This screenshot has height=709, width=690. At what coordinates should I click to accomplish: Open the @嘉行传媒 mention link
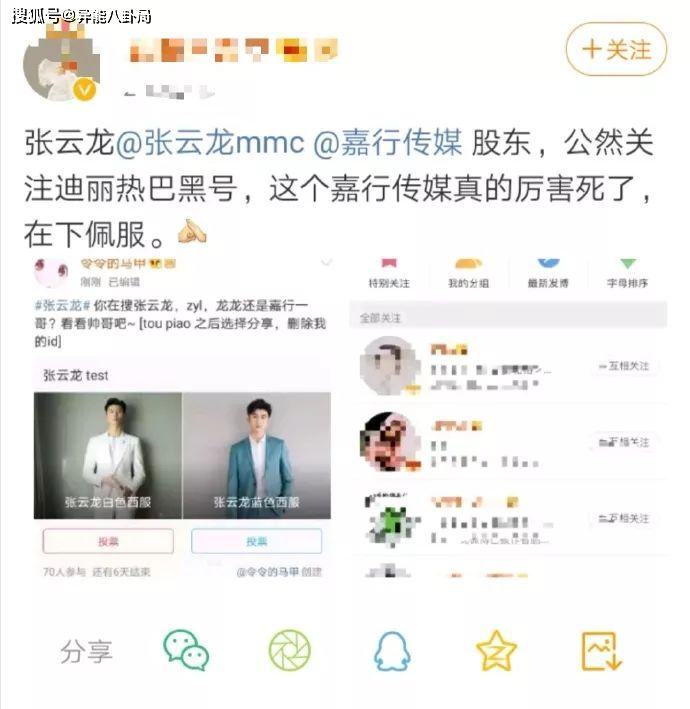pos(388,143)
